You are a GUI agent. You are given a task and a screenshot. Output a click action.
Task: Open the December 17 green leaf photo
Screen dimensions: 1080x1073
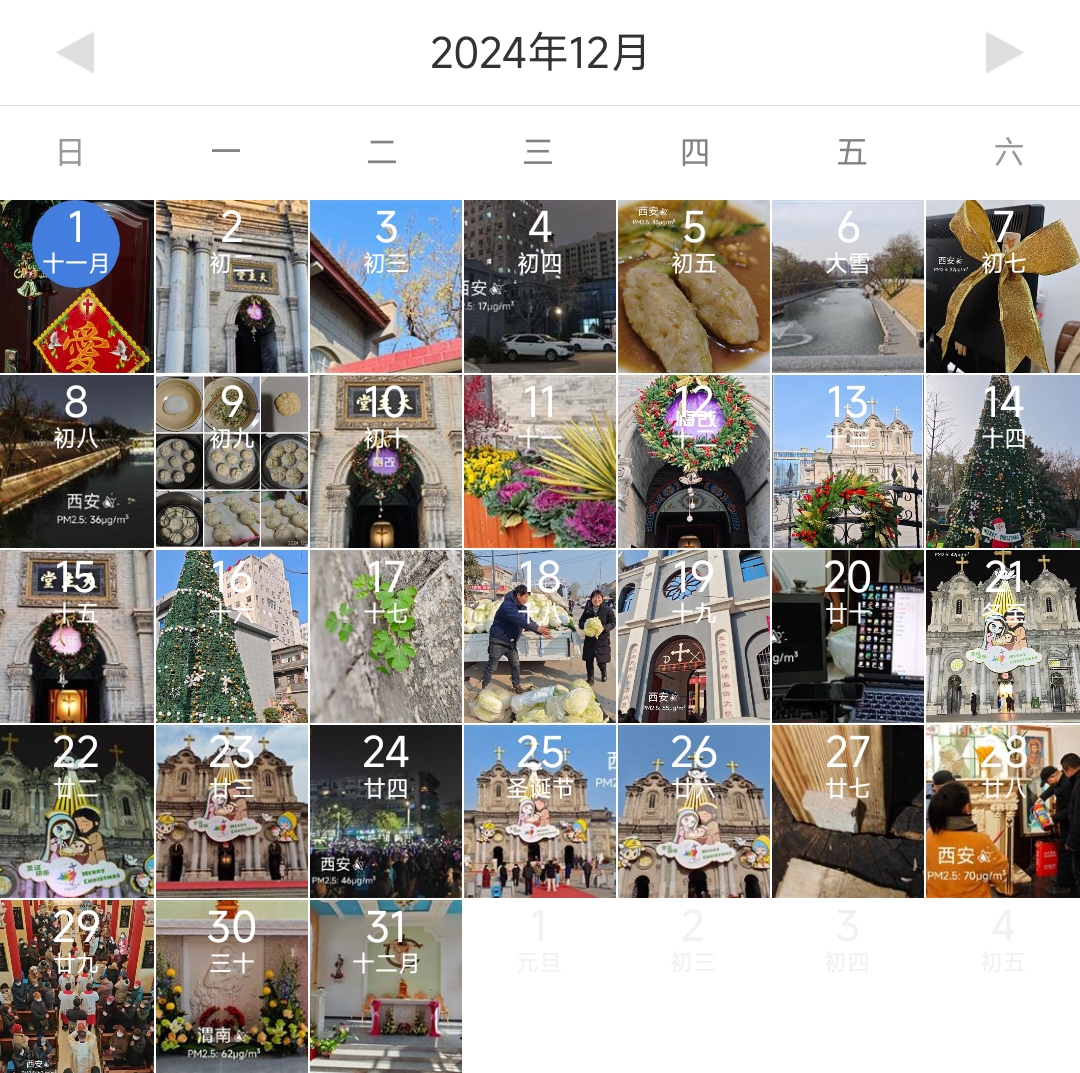click(386, 636)
